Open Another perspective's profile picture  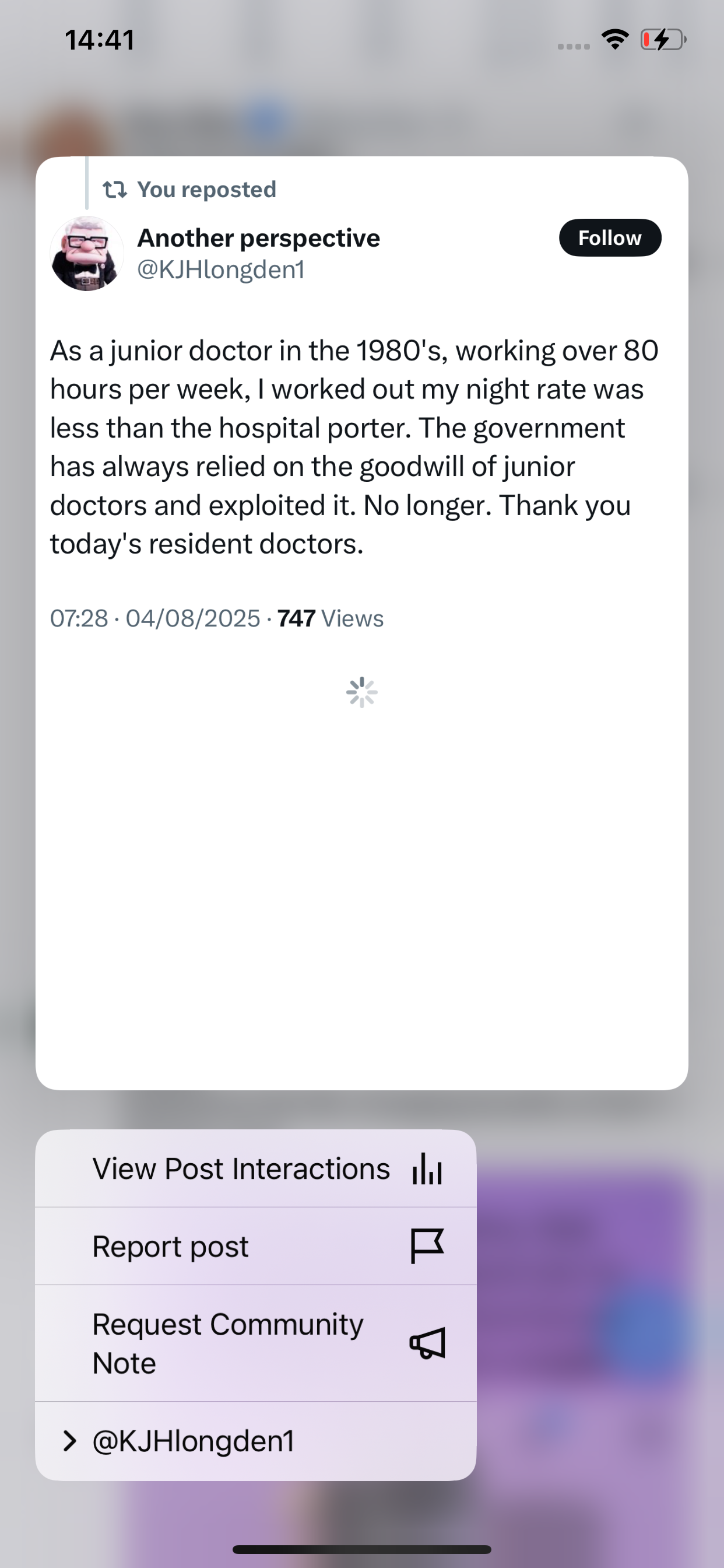[87, 254]
